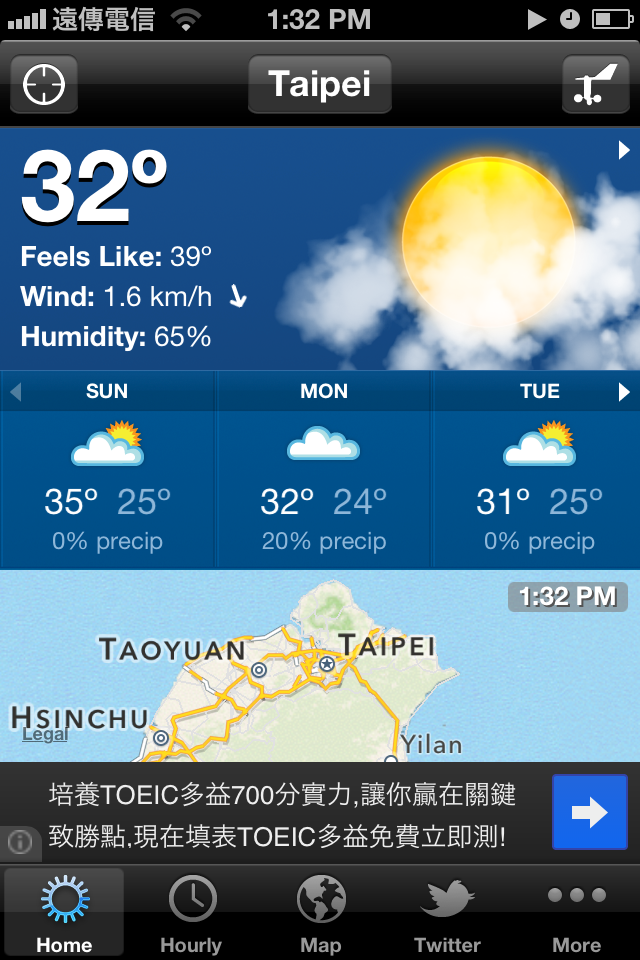
Task: Open the Twitter tab
Action: tap(447, 912)
